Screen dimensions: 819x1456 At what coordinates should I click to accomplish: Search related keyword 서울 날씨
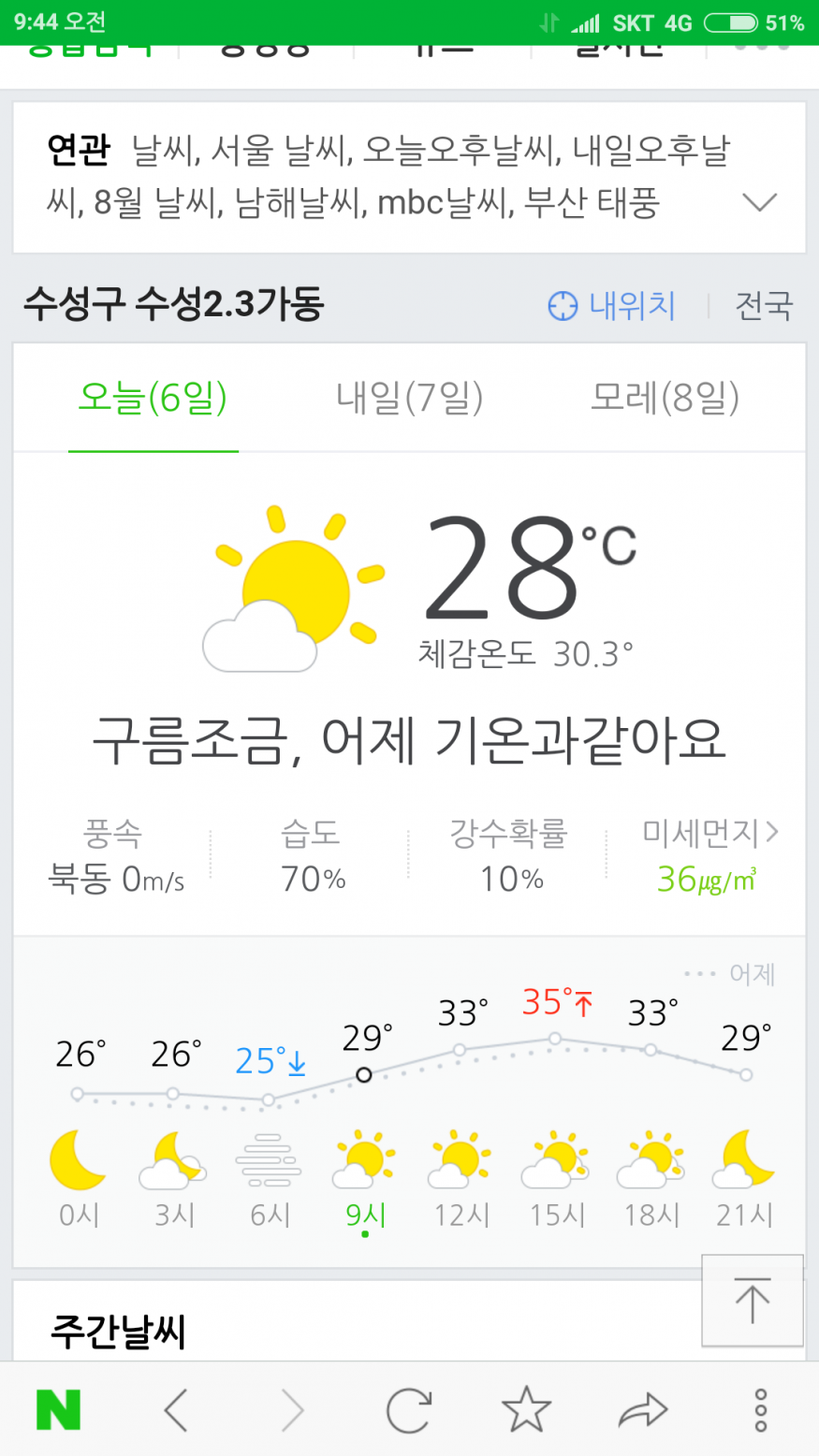281,150
